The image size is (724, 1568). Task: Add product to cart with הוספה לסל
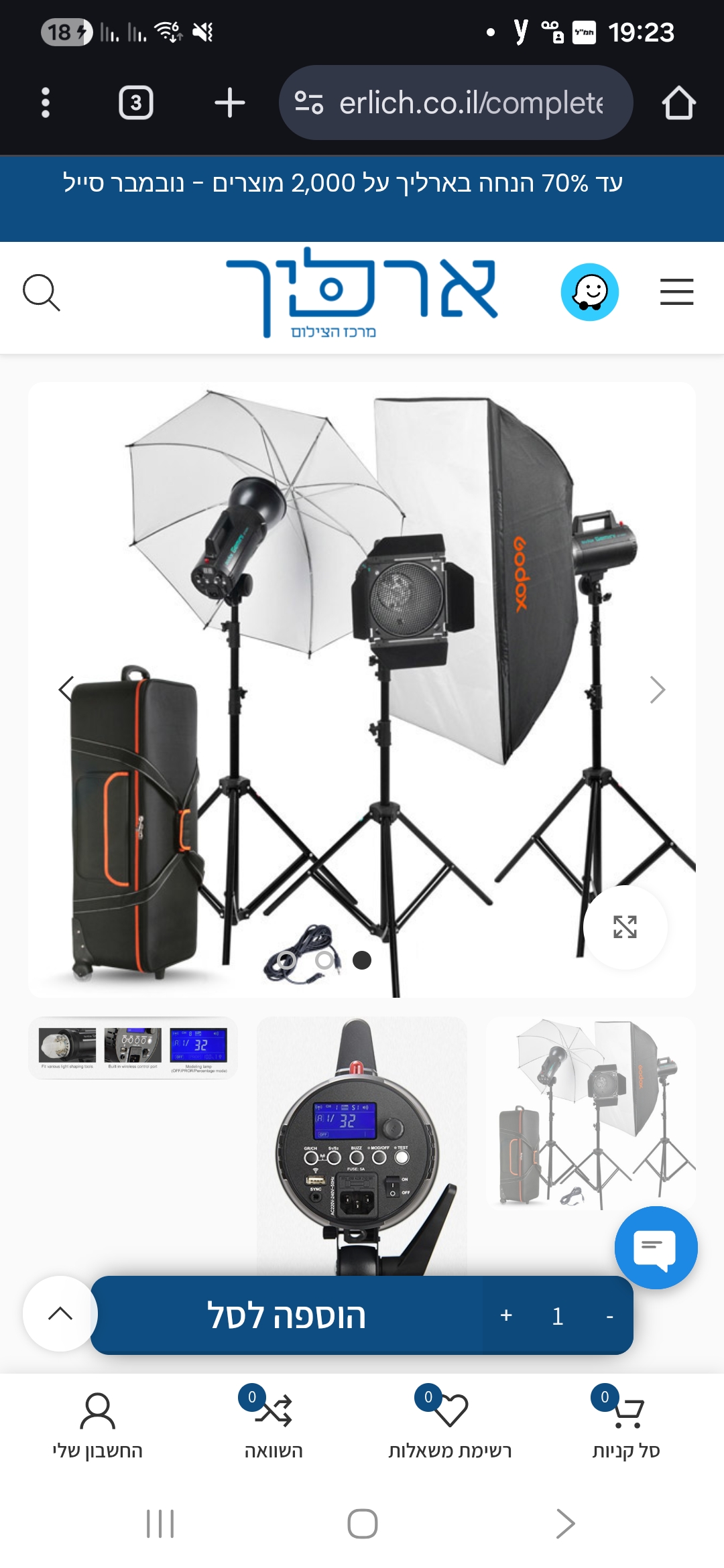click(x=287, y=1316)
